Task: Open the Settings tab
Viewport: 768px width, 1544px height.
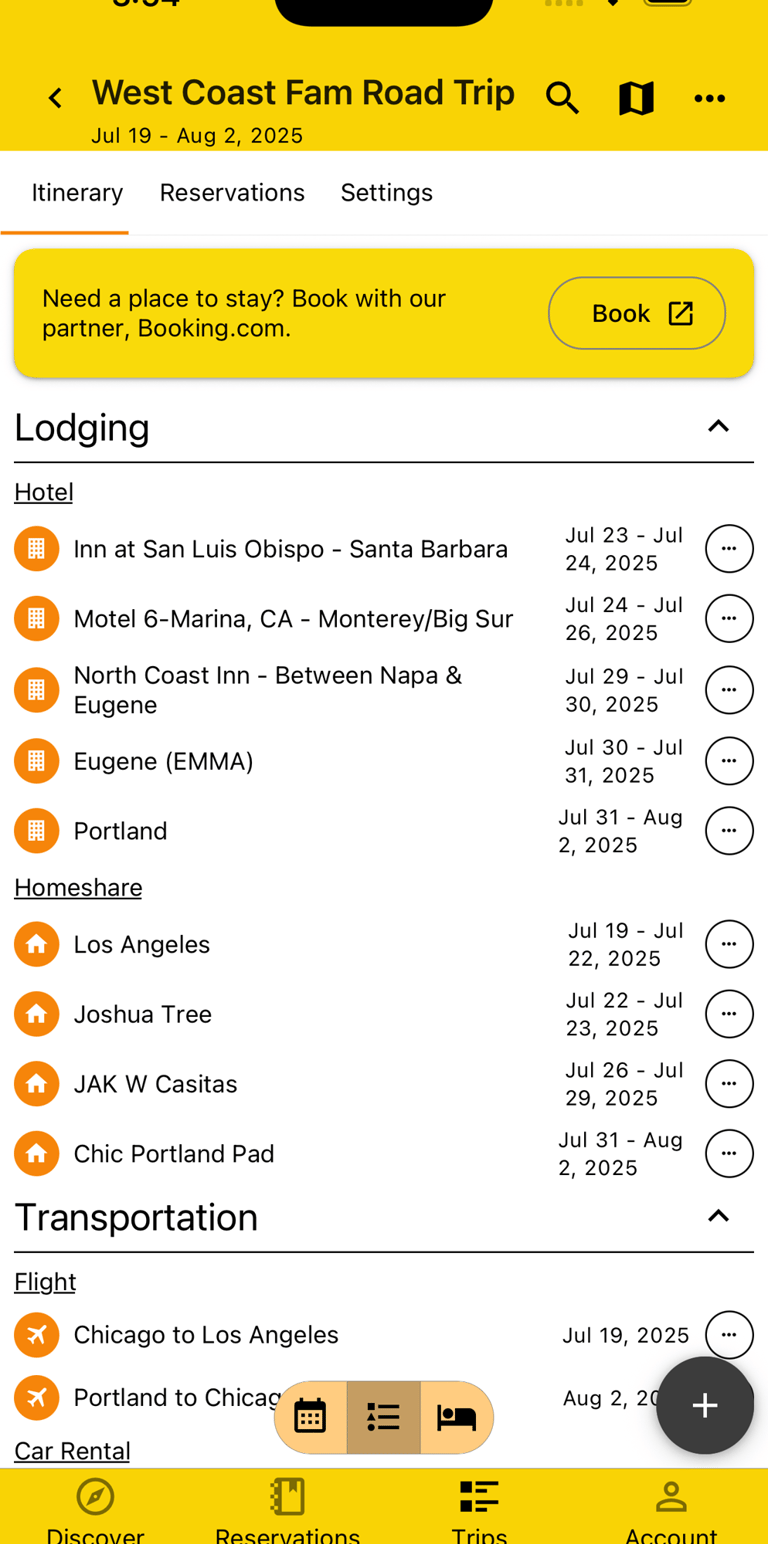Action: pos(386,192)
